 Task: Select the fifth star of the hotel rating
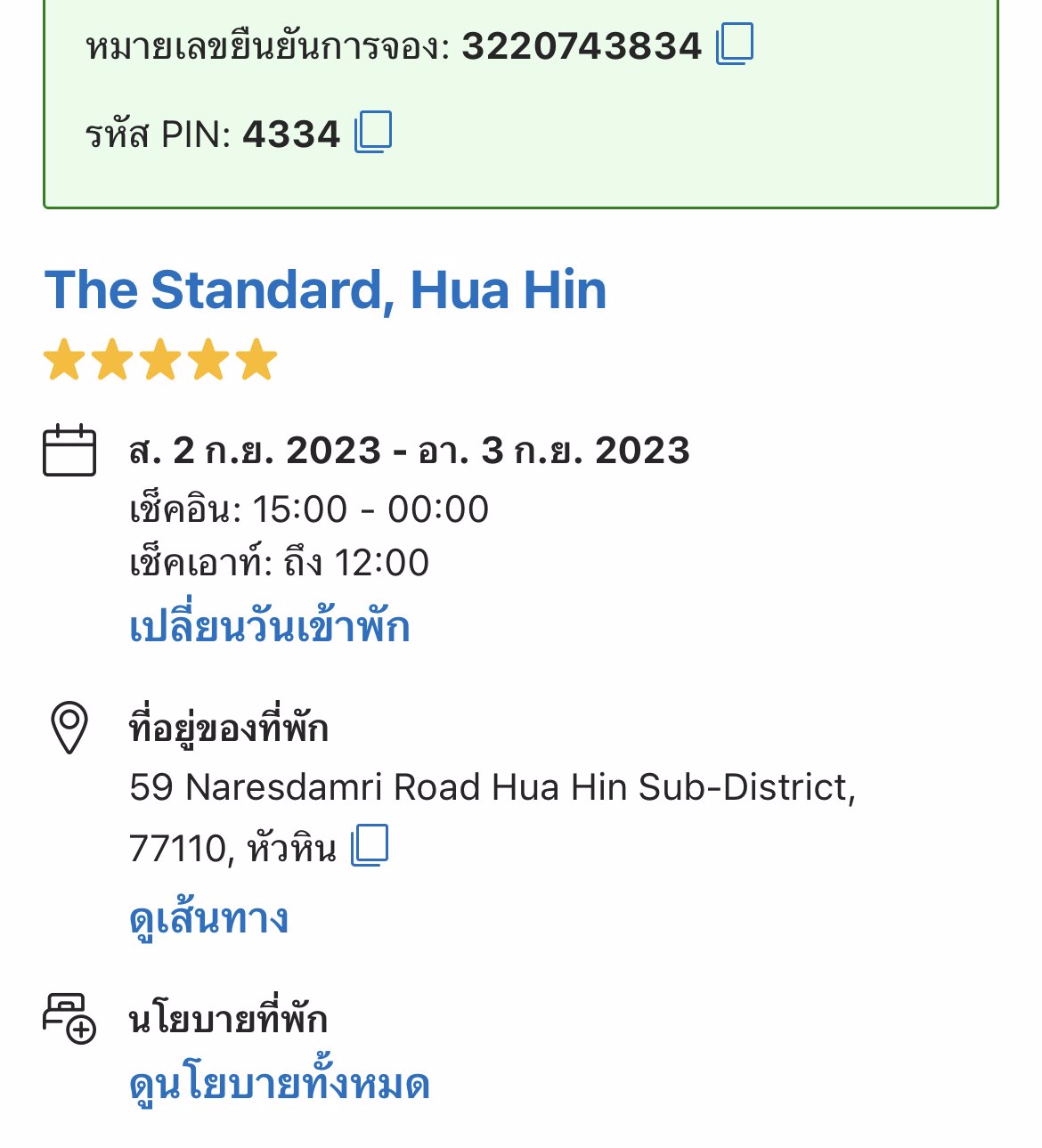253,360
